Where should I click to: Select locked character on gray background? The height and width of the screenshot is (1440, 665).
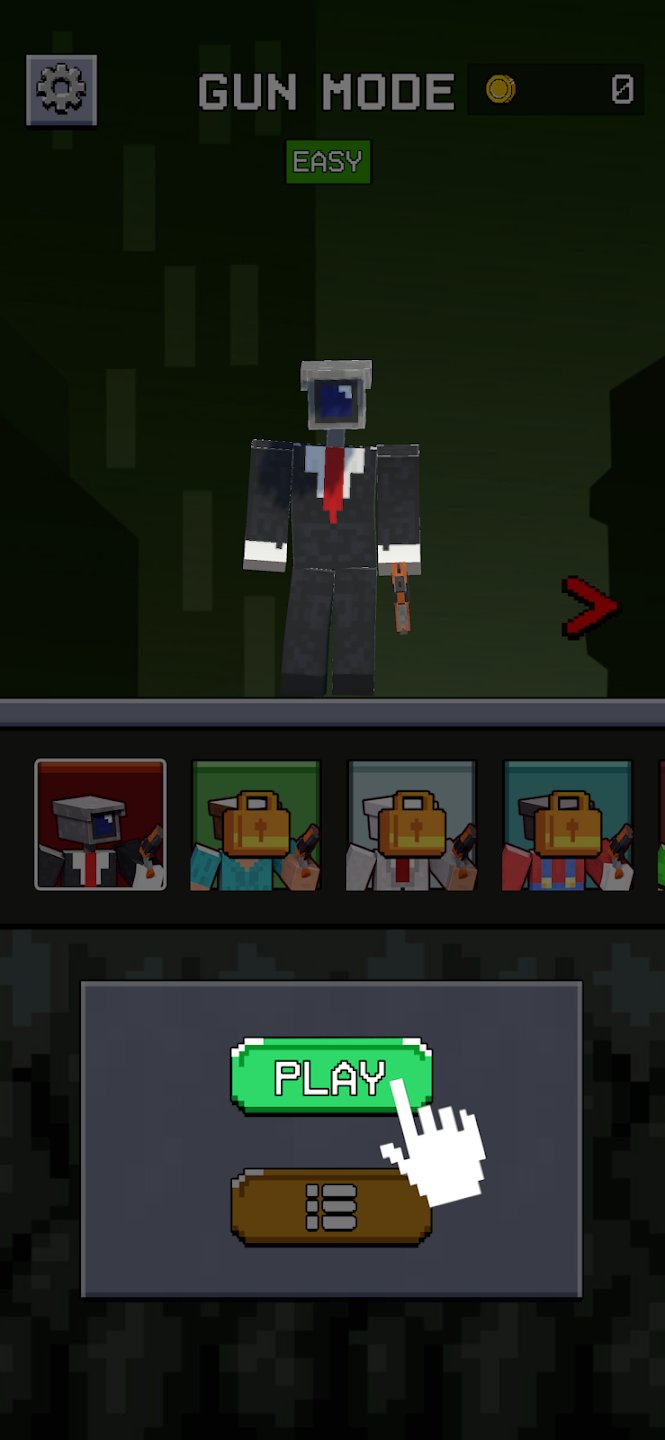coord(412,824)
